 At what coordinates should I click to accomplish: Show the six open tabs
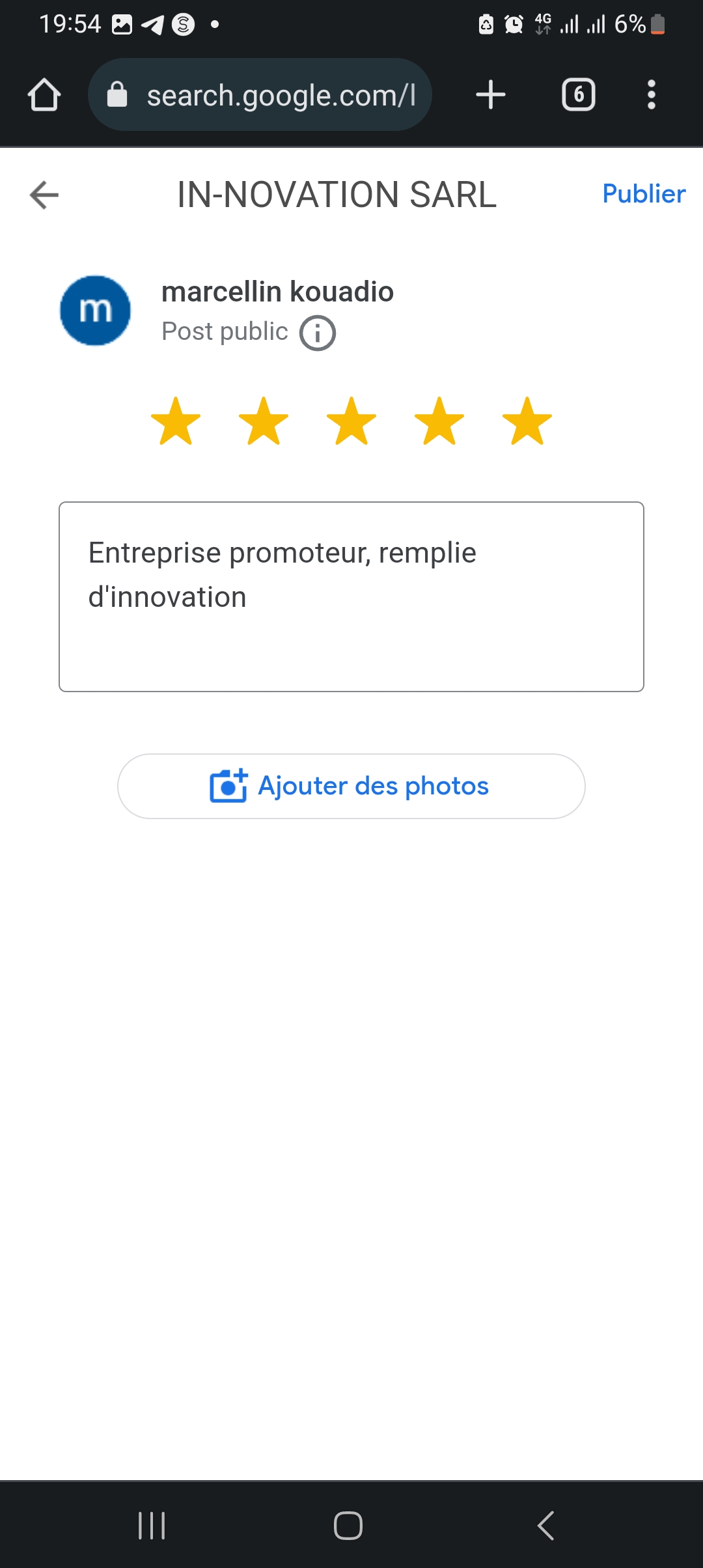(578, 95)
